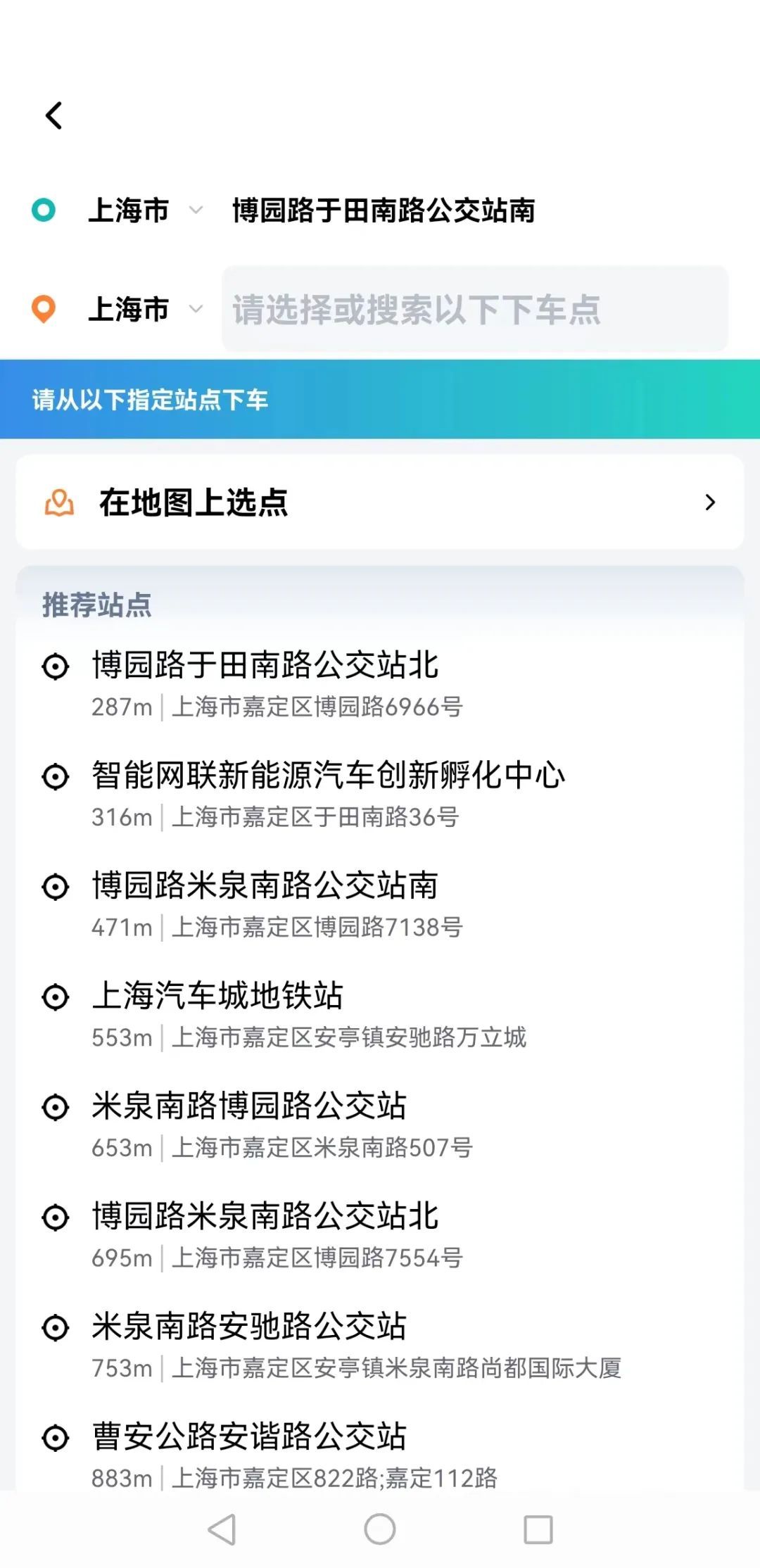Open 在地图上选点 to pick on map
Image resolution: width=760 pixels, height=1568 pixels.
[380, 502]
